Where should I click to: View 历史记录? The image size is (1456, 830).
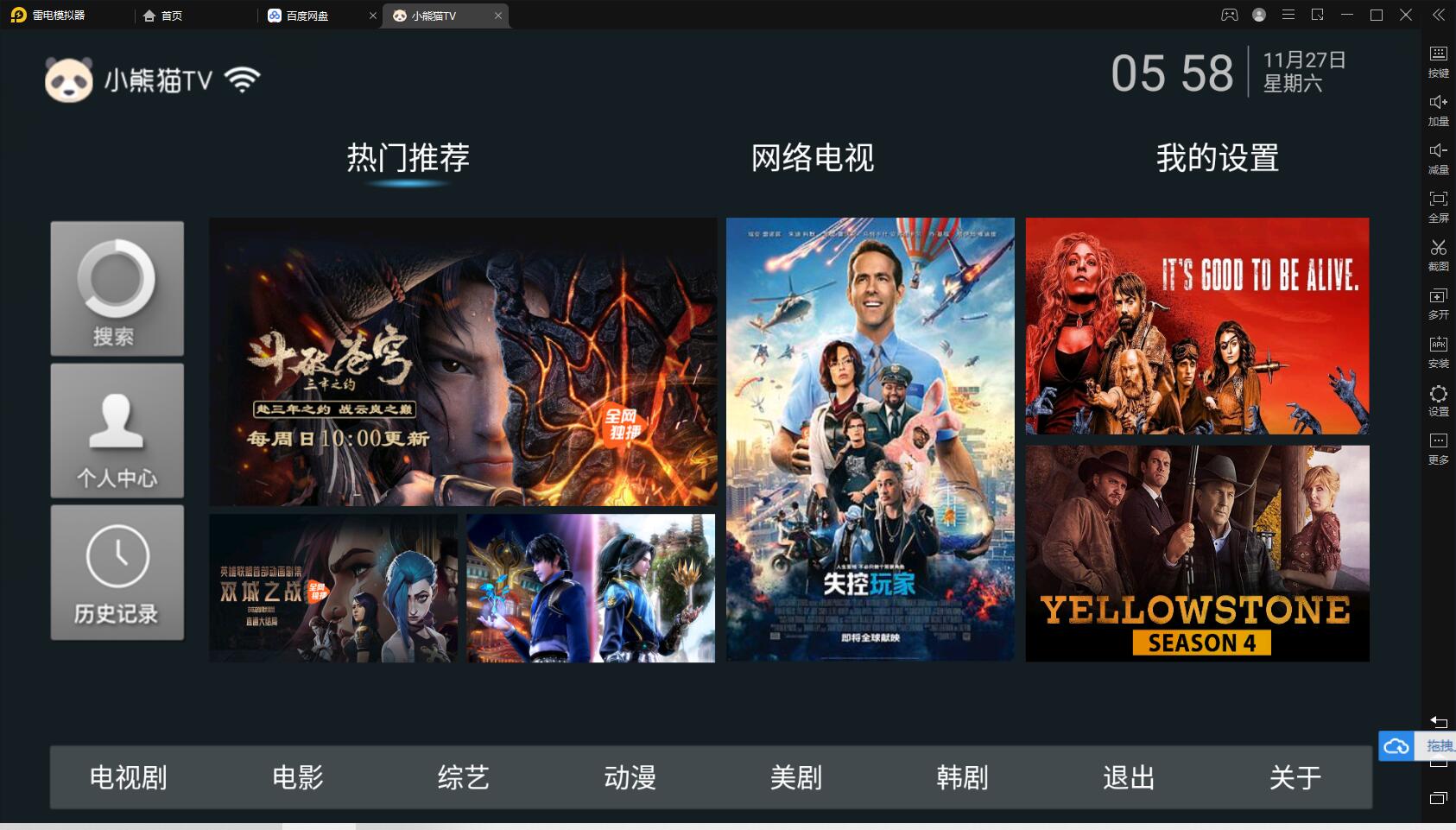117,573
